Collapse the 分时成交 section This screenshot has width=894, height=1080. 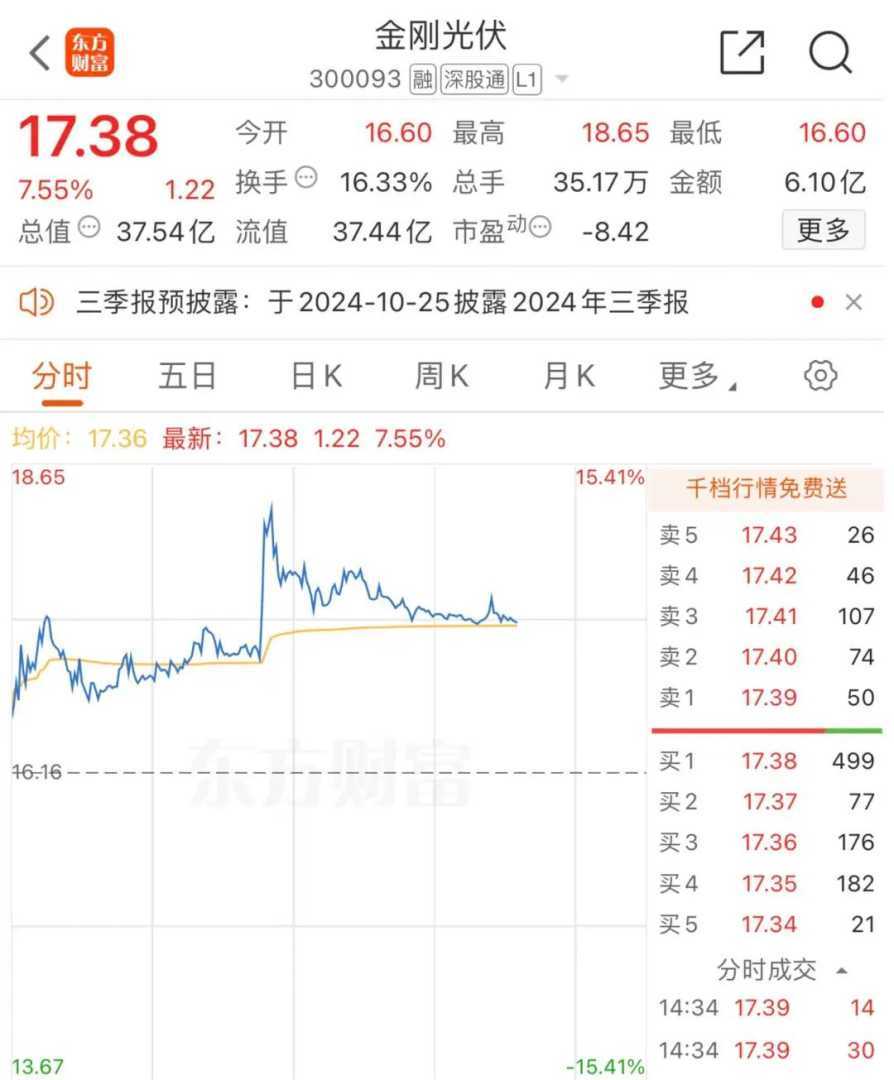pyautogui.click(x=842, y=970)
